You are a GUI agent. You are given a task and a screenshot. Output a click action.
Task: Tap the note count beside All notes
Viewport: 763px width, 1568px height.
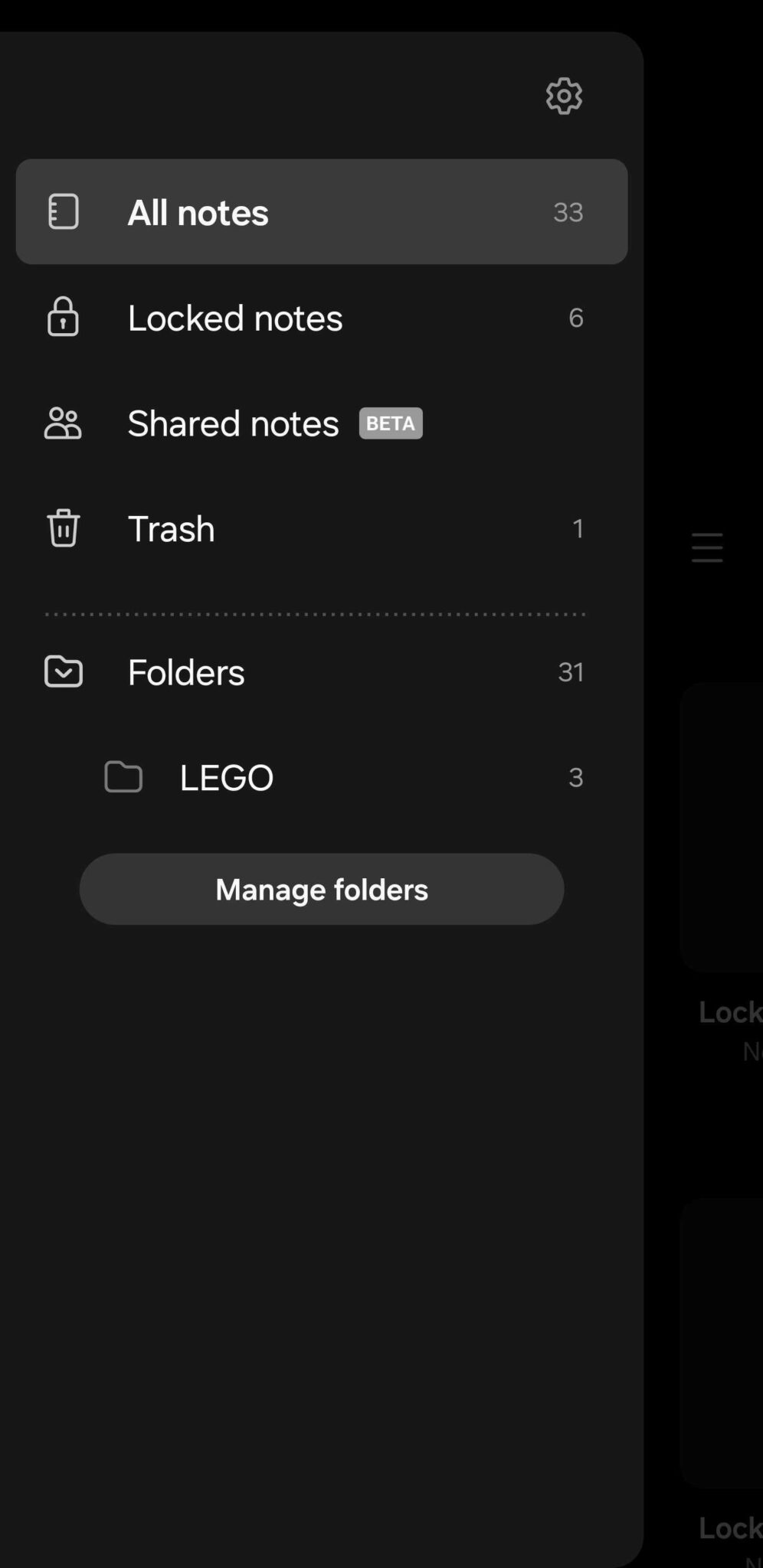coord(567,212)
